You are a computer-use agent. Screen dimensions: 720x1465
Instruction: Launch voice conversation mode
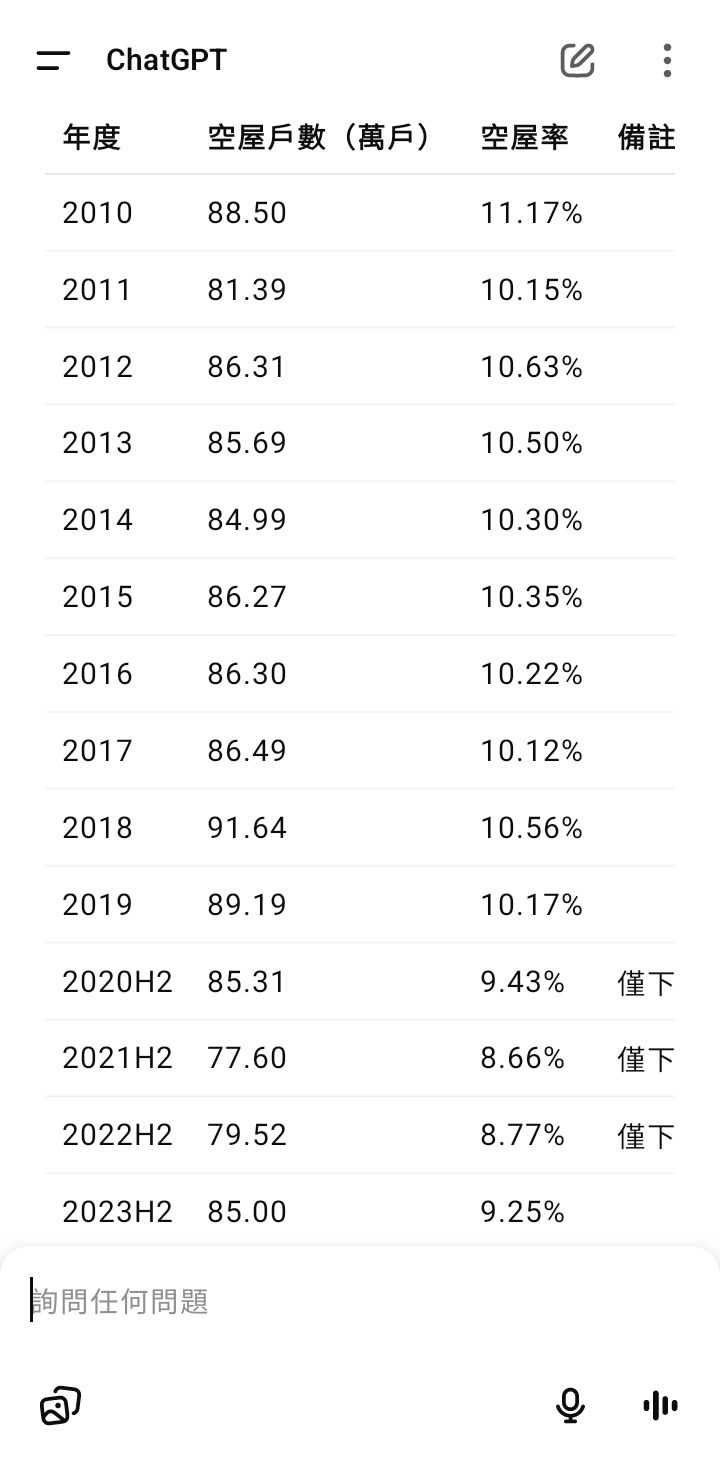[660, 1406]
